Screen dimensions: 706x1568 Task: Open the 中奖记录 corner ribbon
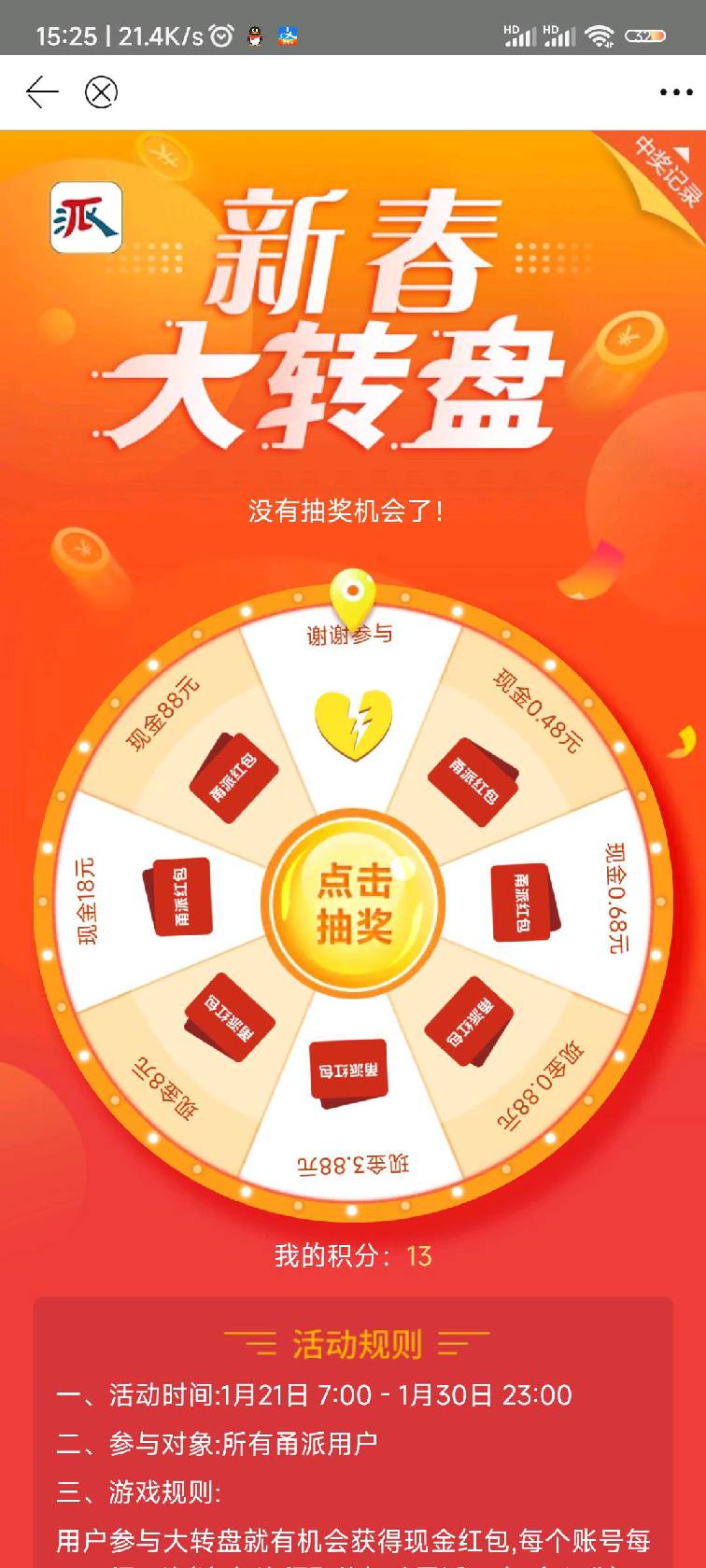point(665,171)
